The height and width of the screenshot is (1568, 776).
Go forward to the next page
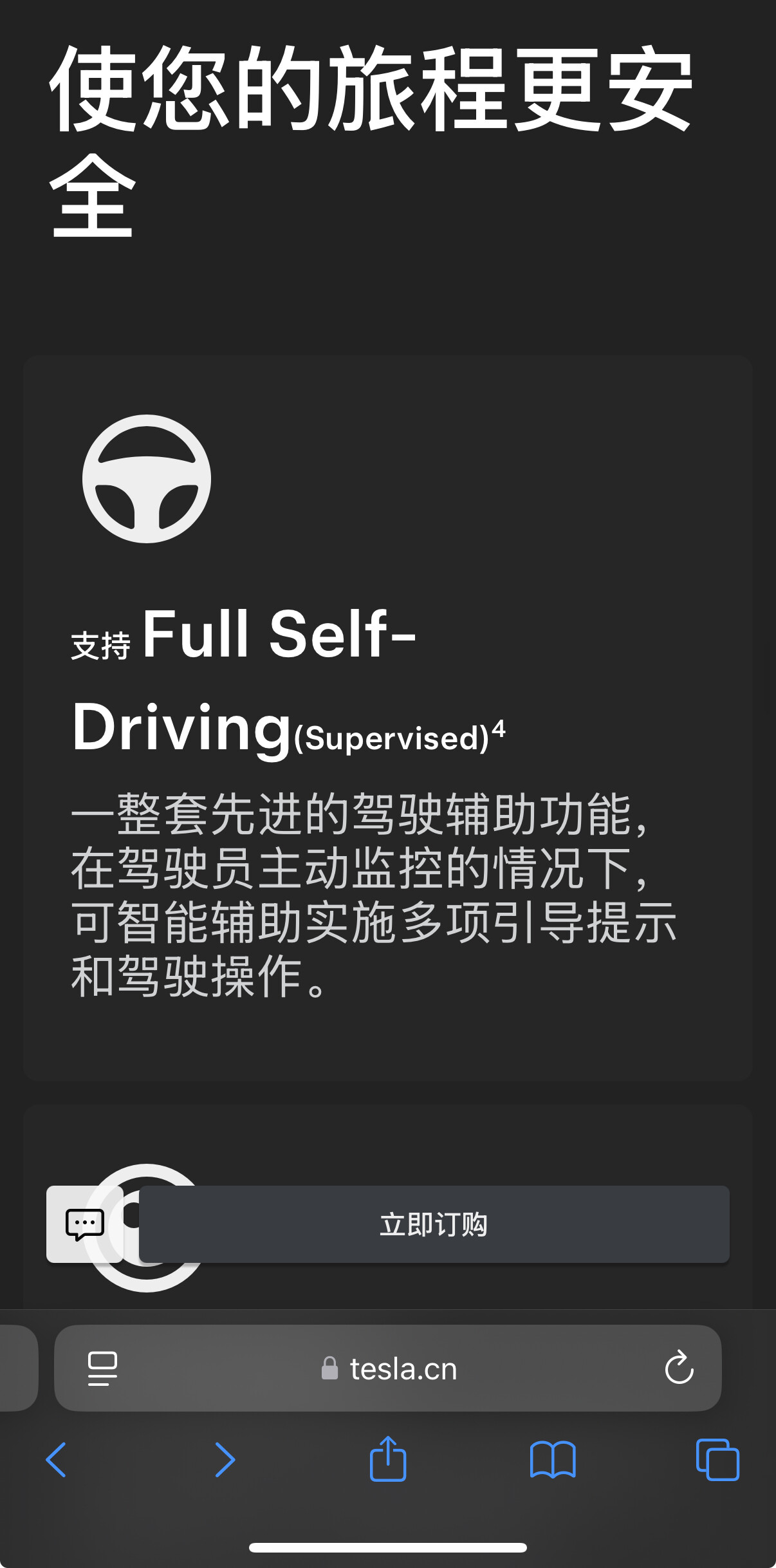[225, 1460]
